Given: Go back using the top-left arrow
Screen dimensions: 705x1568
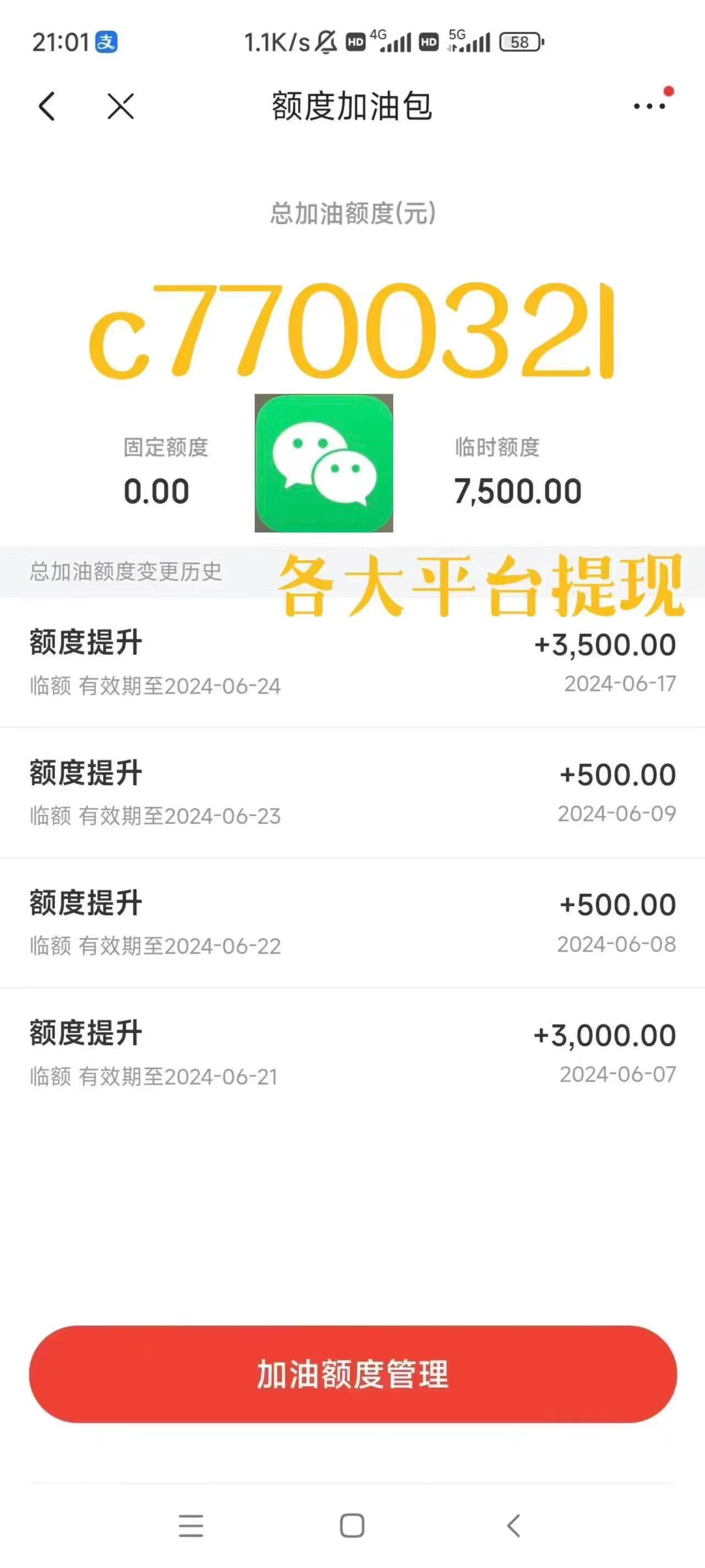Looking at the screenshot, I should [x=47, y=106].
